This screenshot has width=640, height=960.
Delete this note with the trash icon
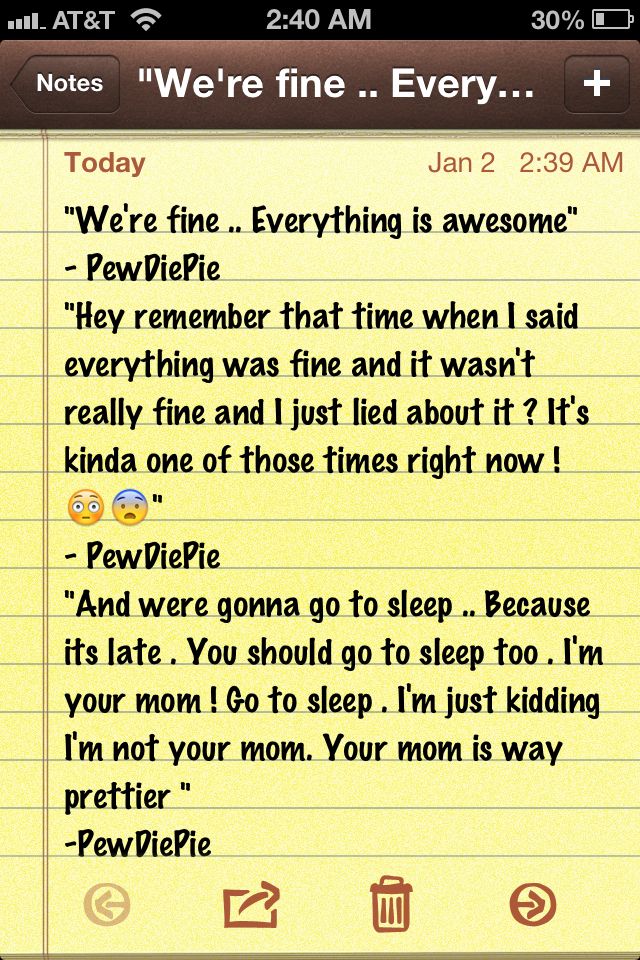coord(391,904)
